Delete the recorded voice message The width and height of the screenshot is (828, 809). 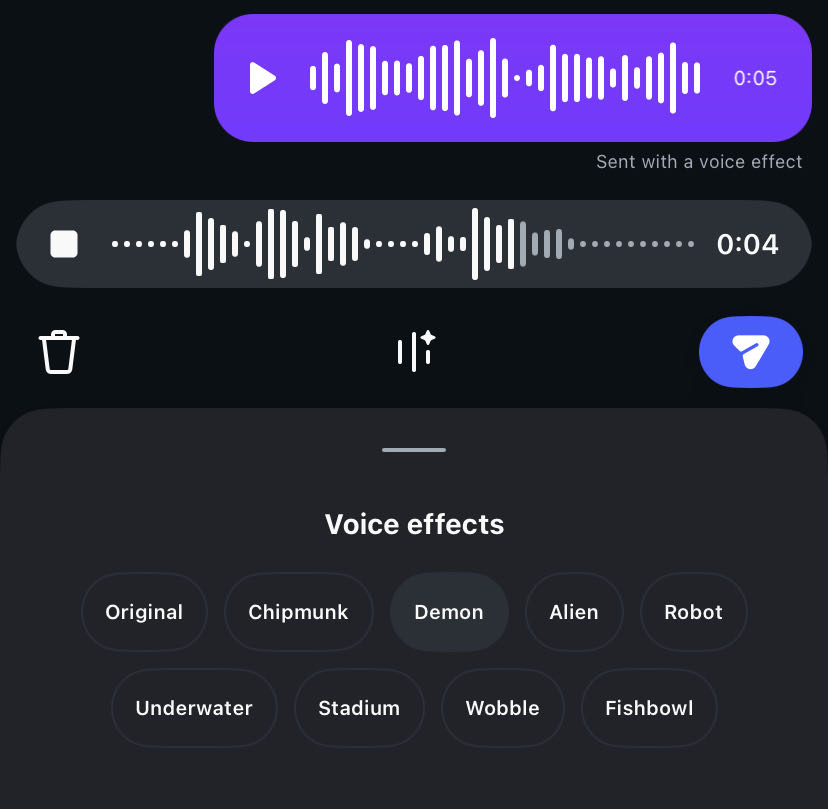59,352
